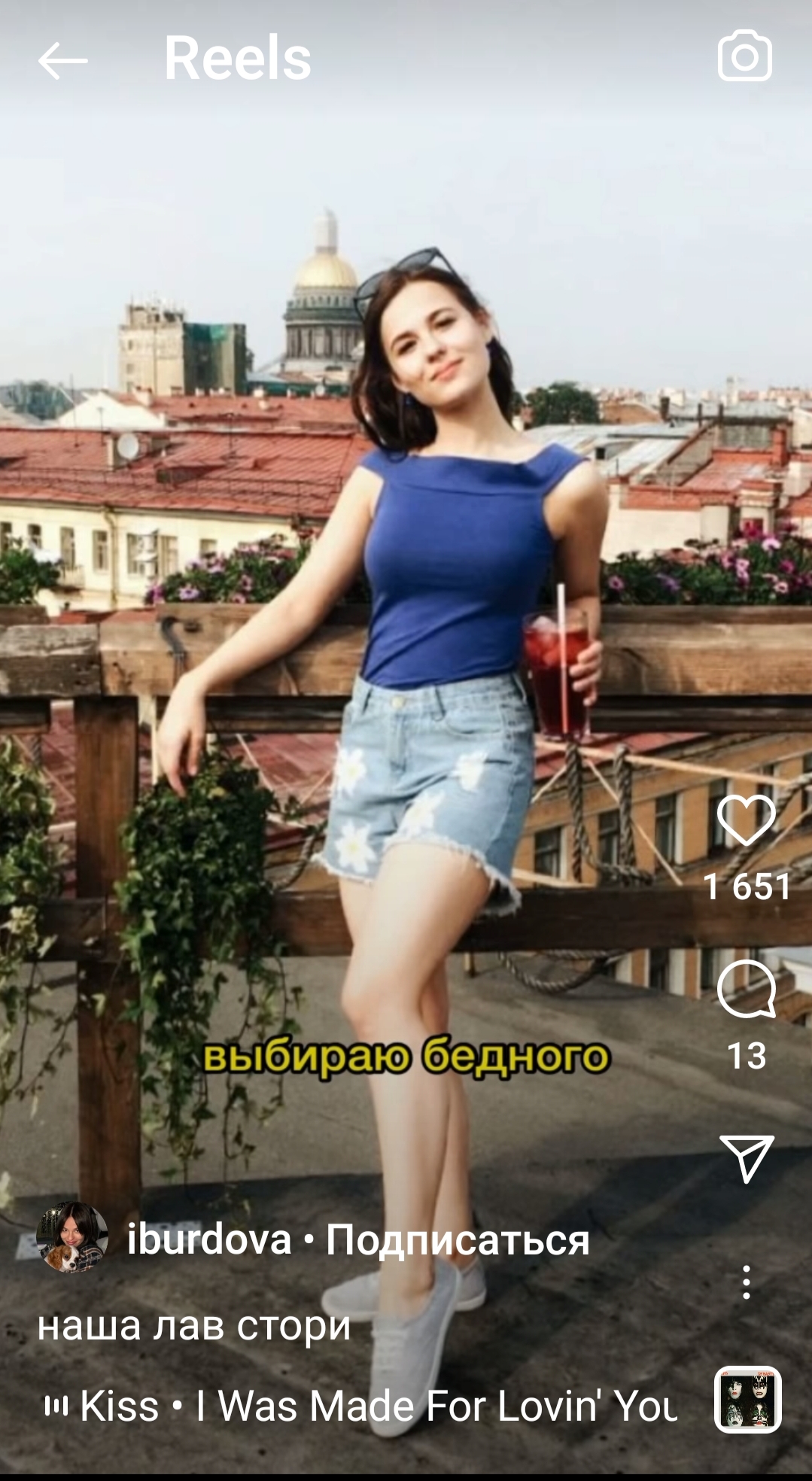
Task: Open the Kiss I Was Made For Lovin' You audio
Action: [376, 1405]
